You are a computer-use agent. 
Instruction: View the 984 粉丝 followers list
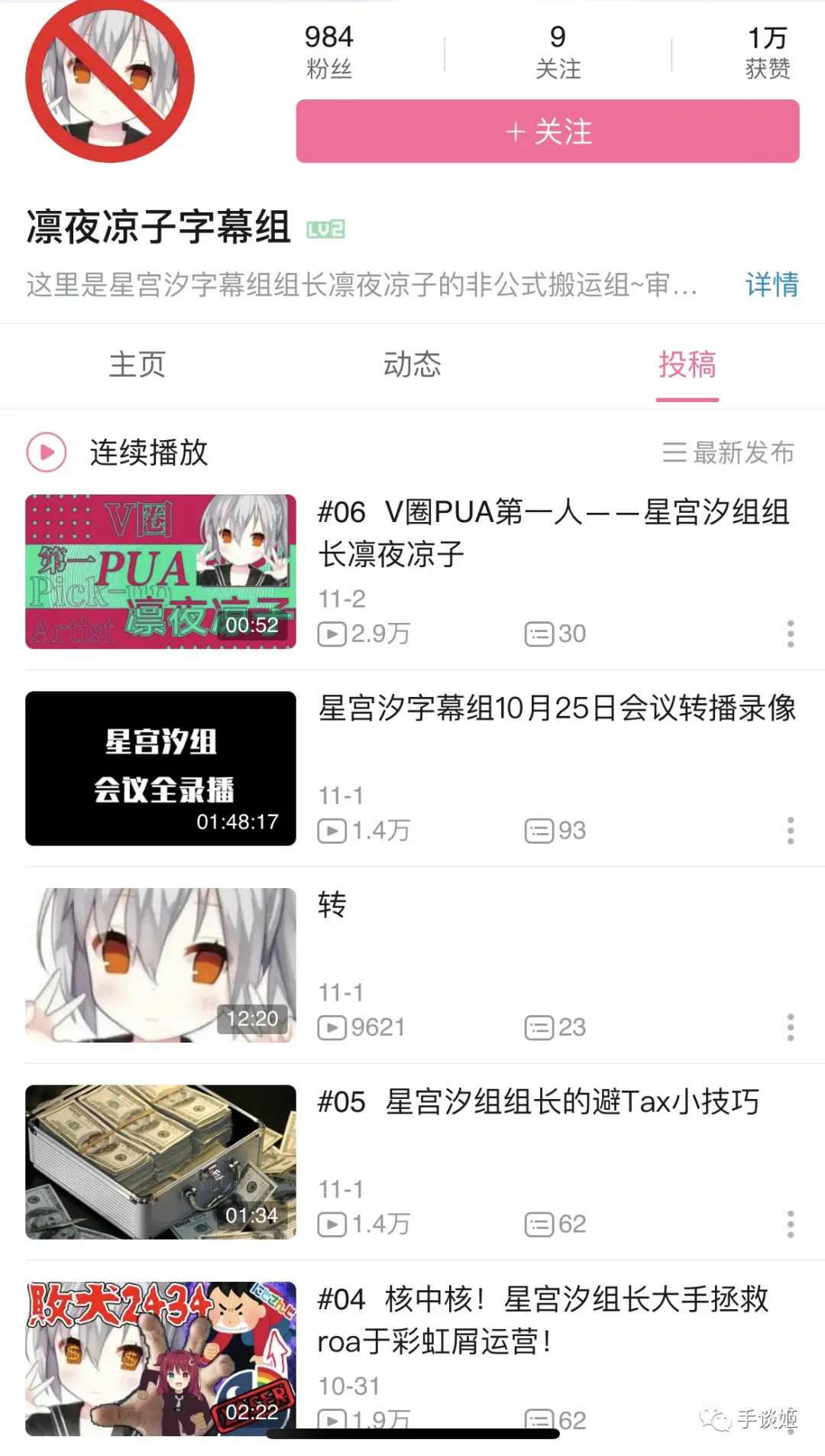[328, 52]
